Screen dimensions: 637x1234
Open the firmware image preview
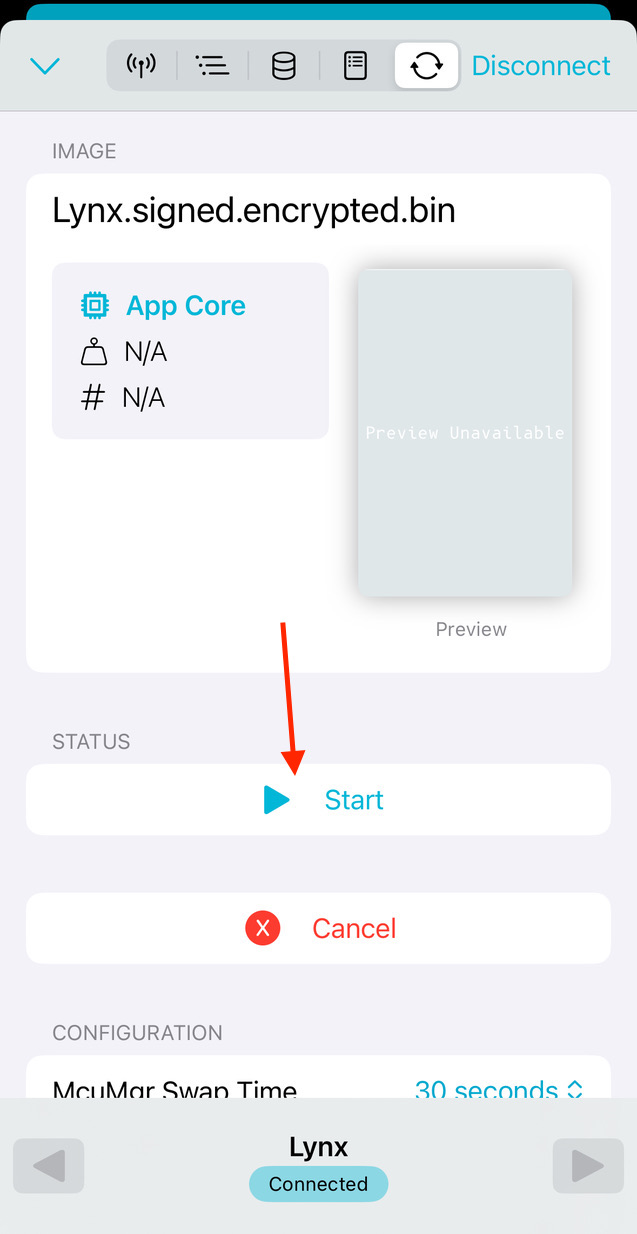pyautogui.click(x=465, y=432)
